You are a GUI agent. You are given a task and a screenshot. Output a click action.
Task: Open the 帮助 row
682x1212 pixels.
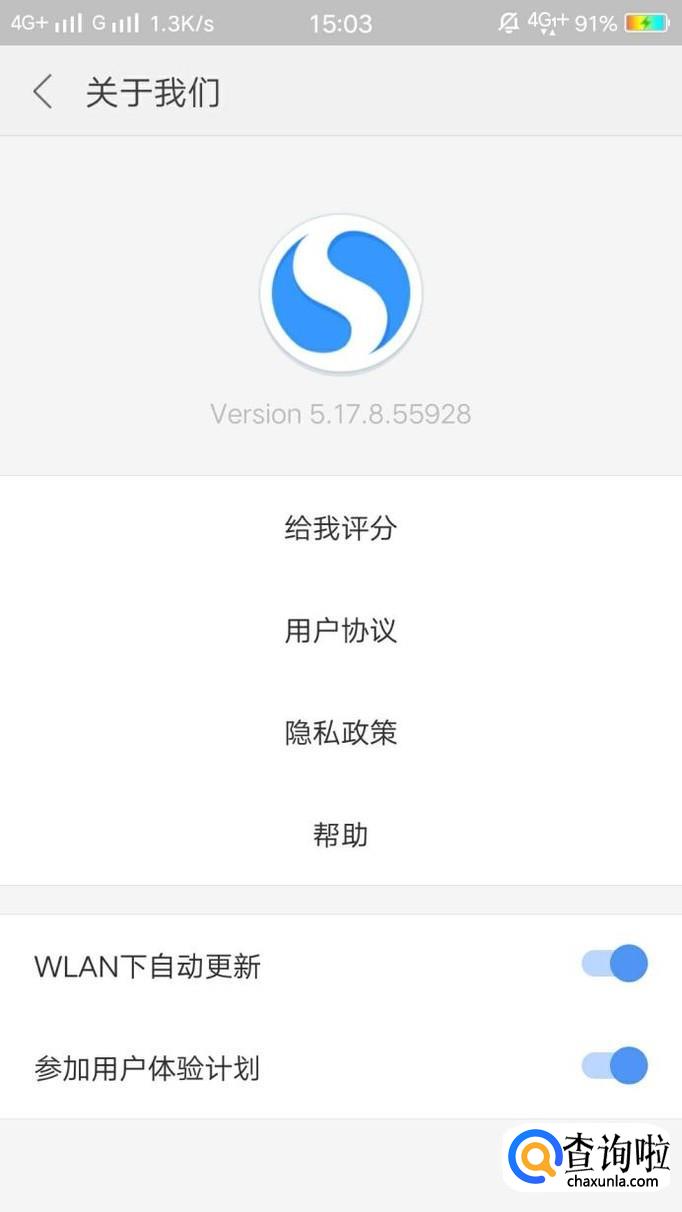click(x=340, y=835)
